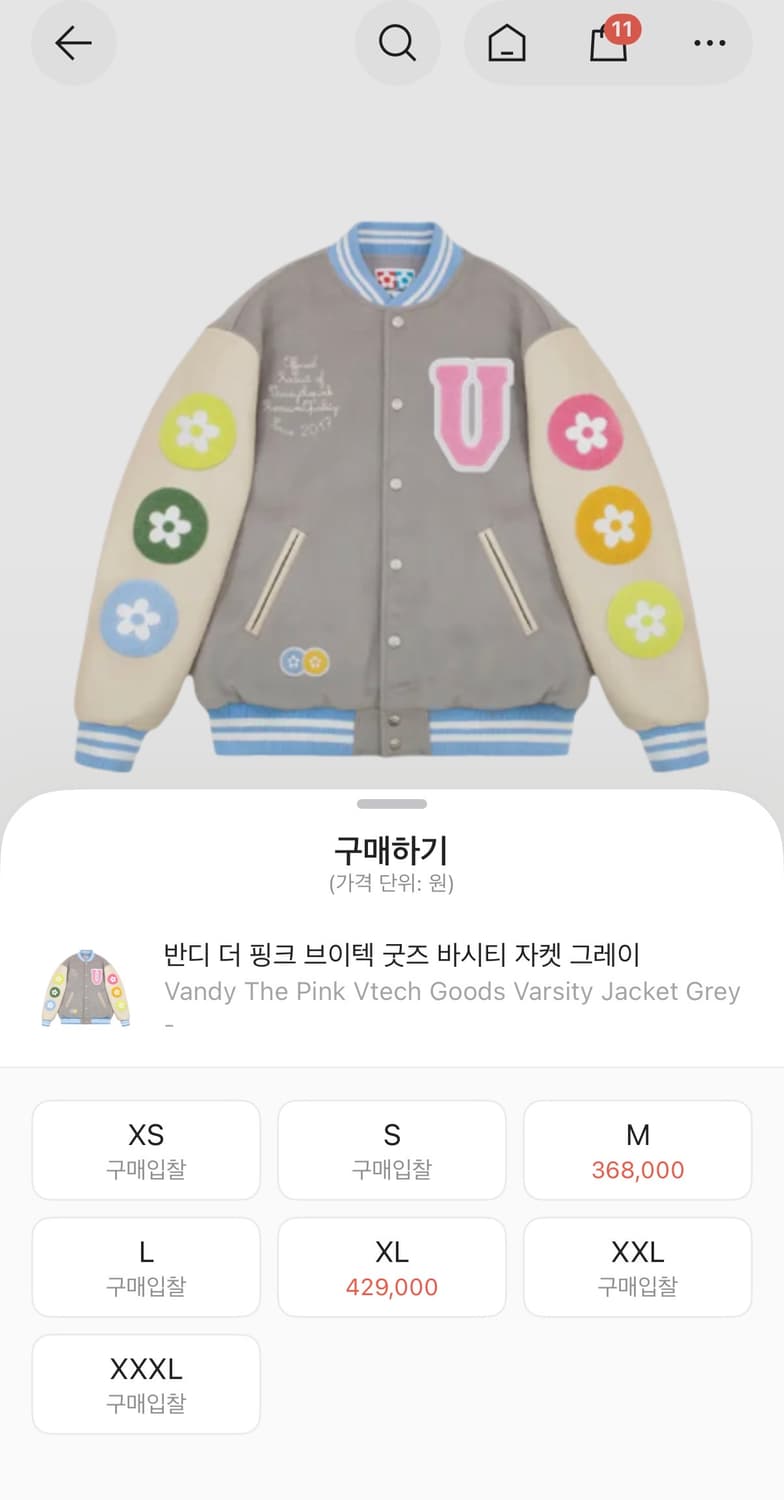The image size is (784, 1500).
Task: Place a bid on size L
Action: tap(146, 1266)
